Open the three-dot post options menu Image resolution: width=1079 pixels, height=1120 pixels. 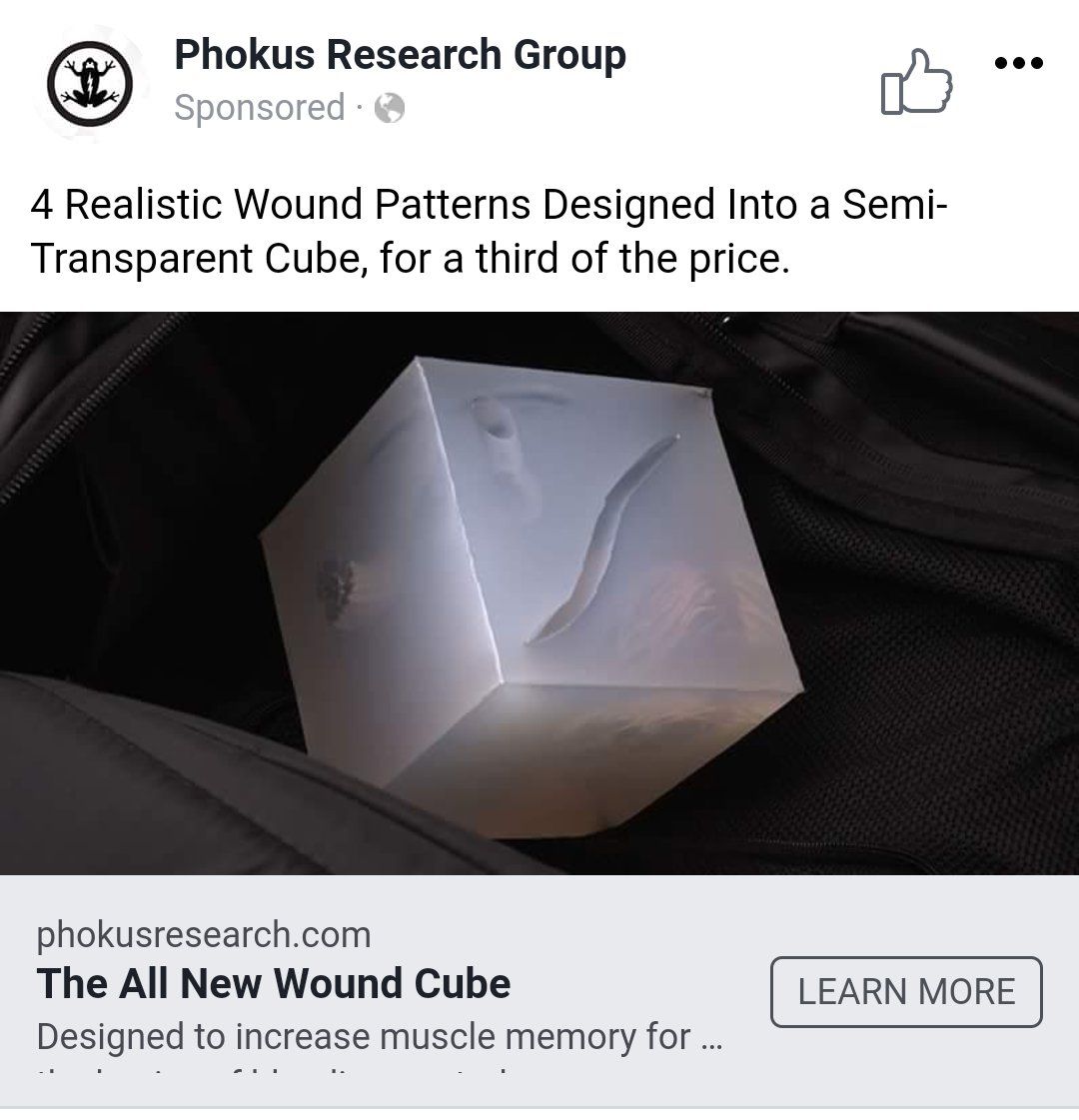pyautogui.click(x=1019, y=63)
